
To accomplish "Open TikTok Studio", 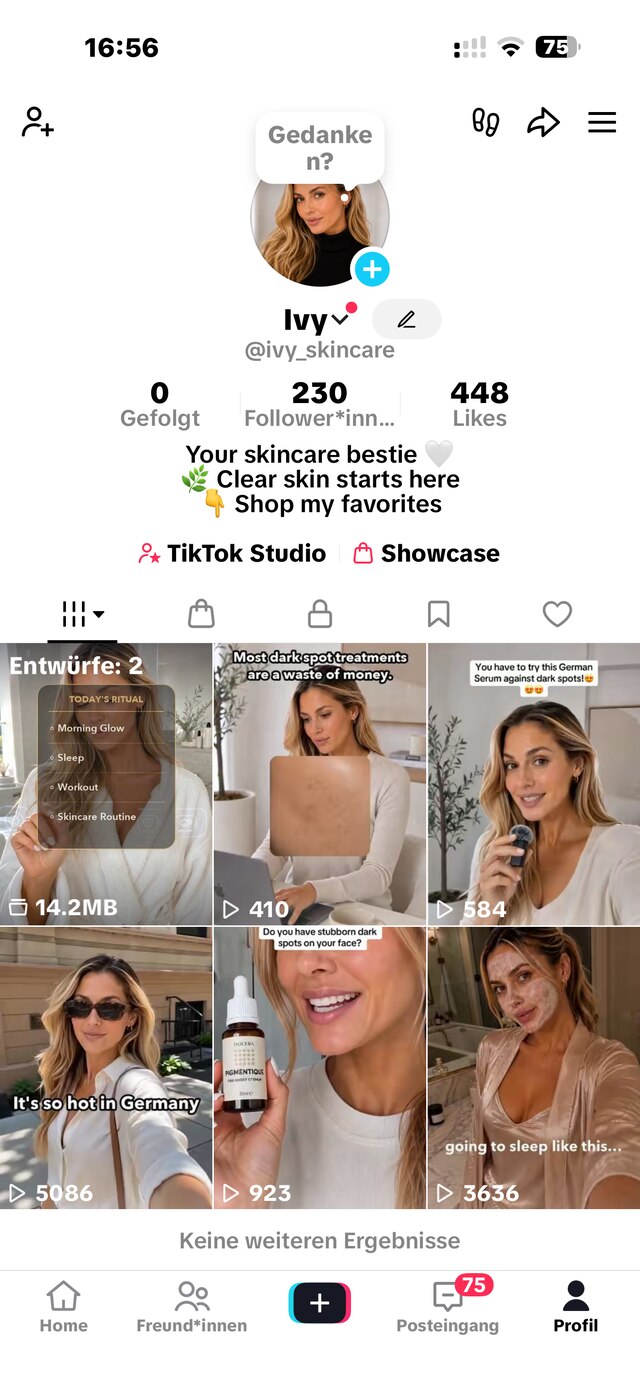I will 232,553.
